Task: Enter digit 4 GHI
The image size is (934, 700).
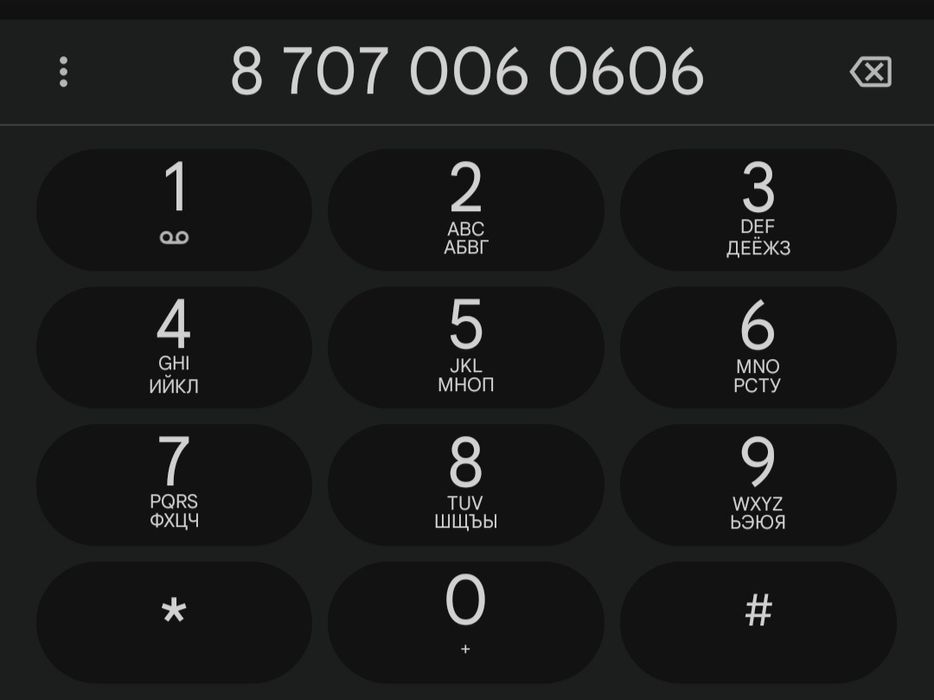Action: point(174,347)
